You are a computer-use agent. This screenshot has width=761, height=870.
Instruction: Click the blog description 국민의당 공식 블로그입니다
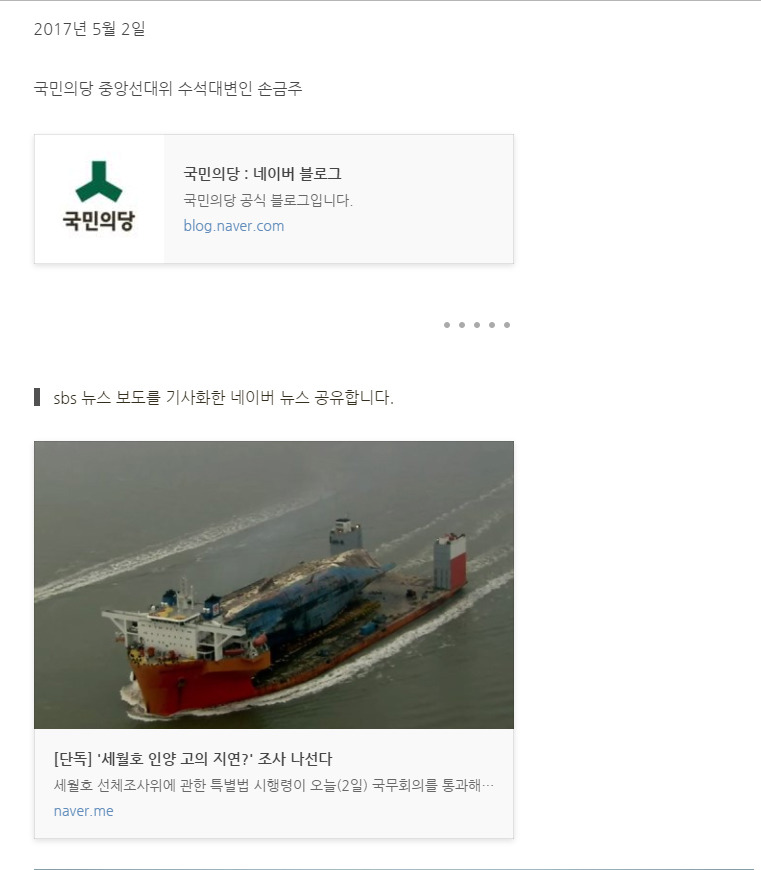[267, 199]
